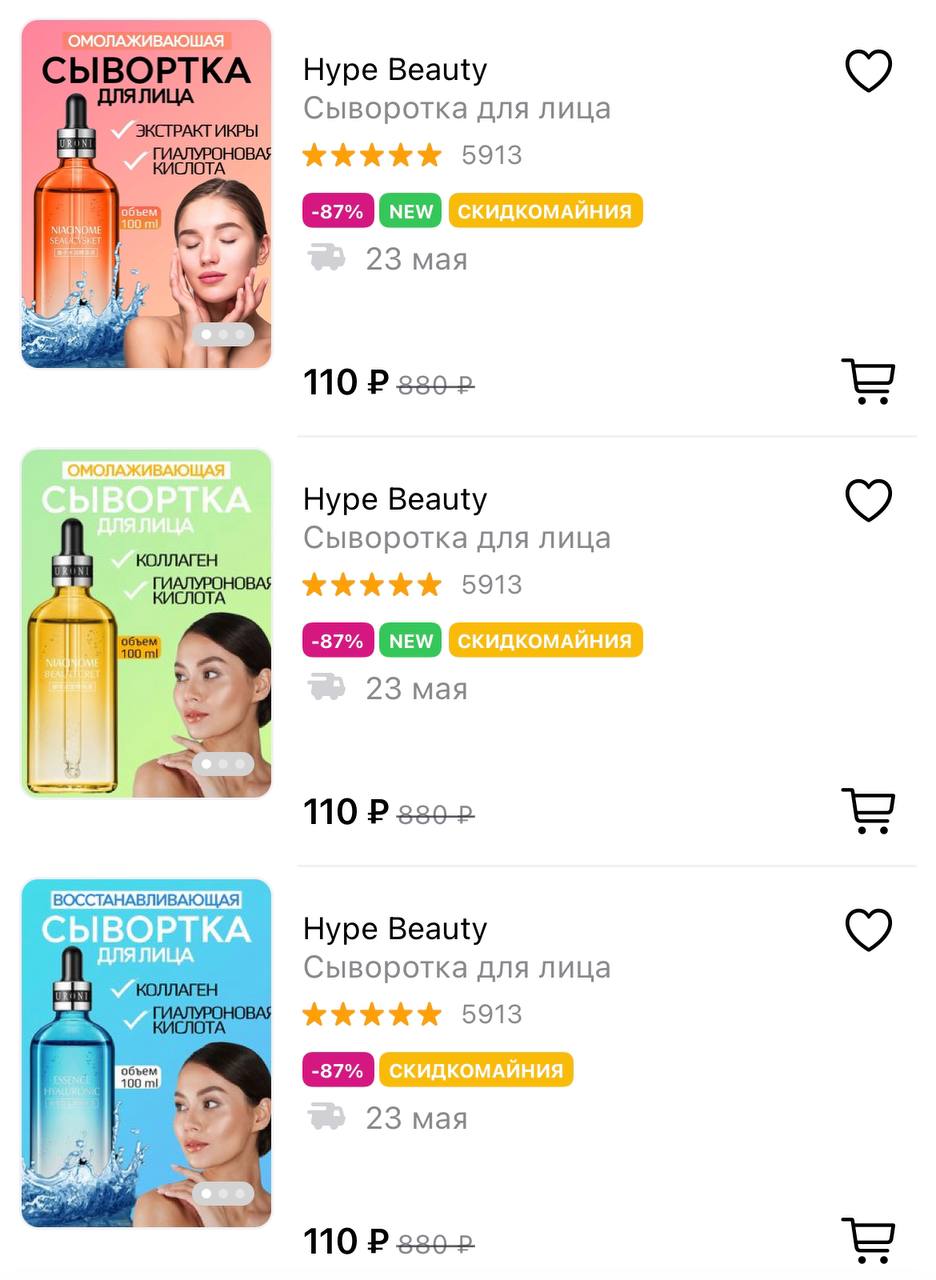The height and width of the screenshot is (1280, 936).
Task: Open the orange caviar extract serum product image
Action: [x=146, y=194]
